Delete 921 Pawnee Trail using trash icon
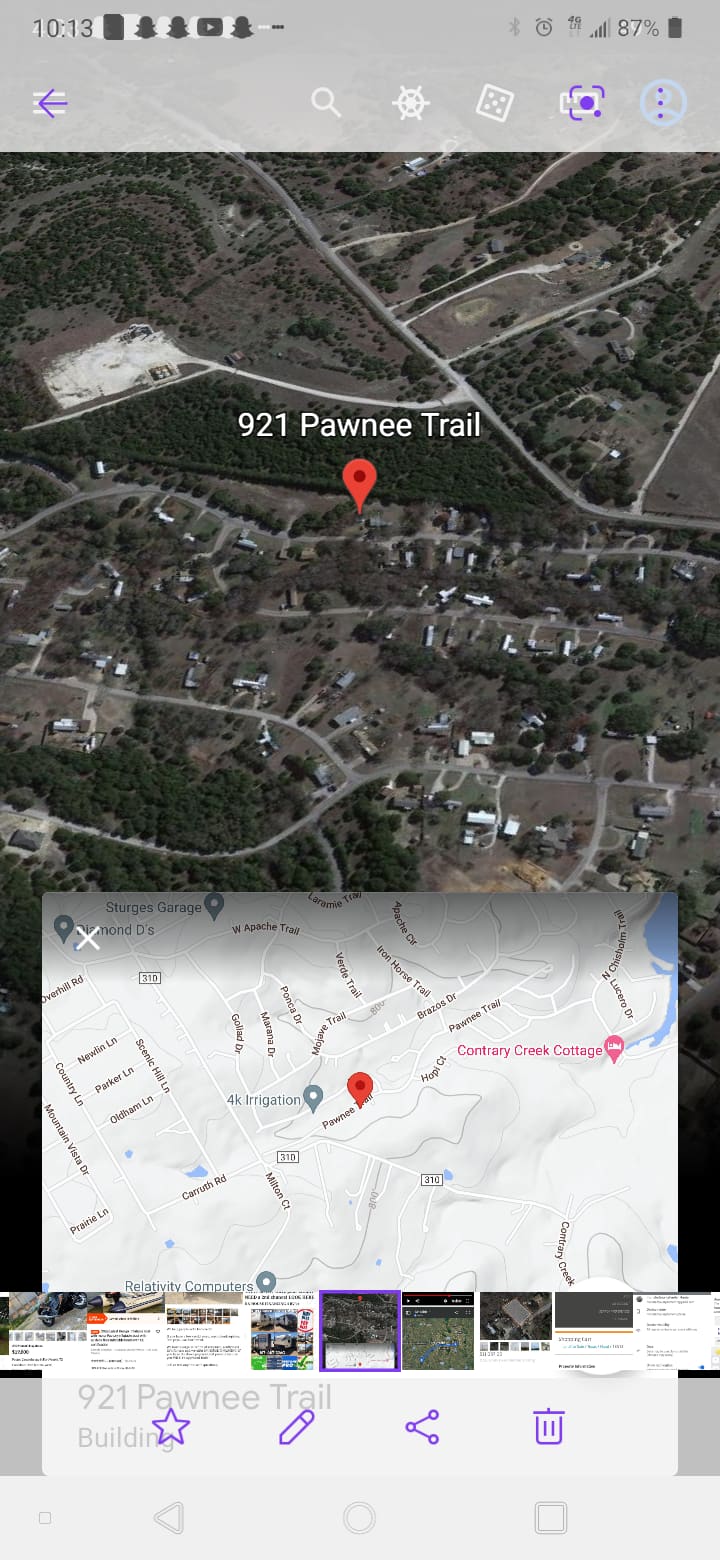The height and width of the screenshot is (1560, 720). (x=548, y=1428)
